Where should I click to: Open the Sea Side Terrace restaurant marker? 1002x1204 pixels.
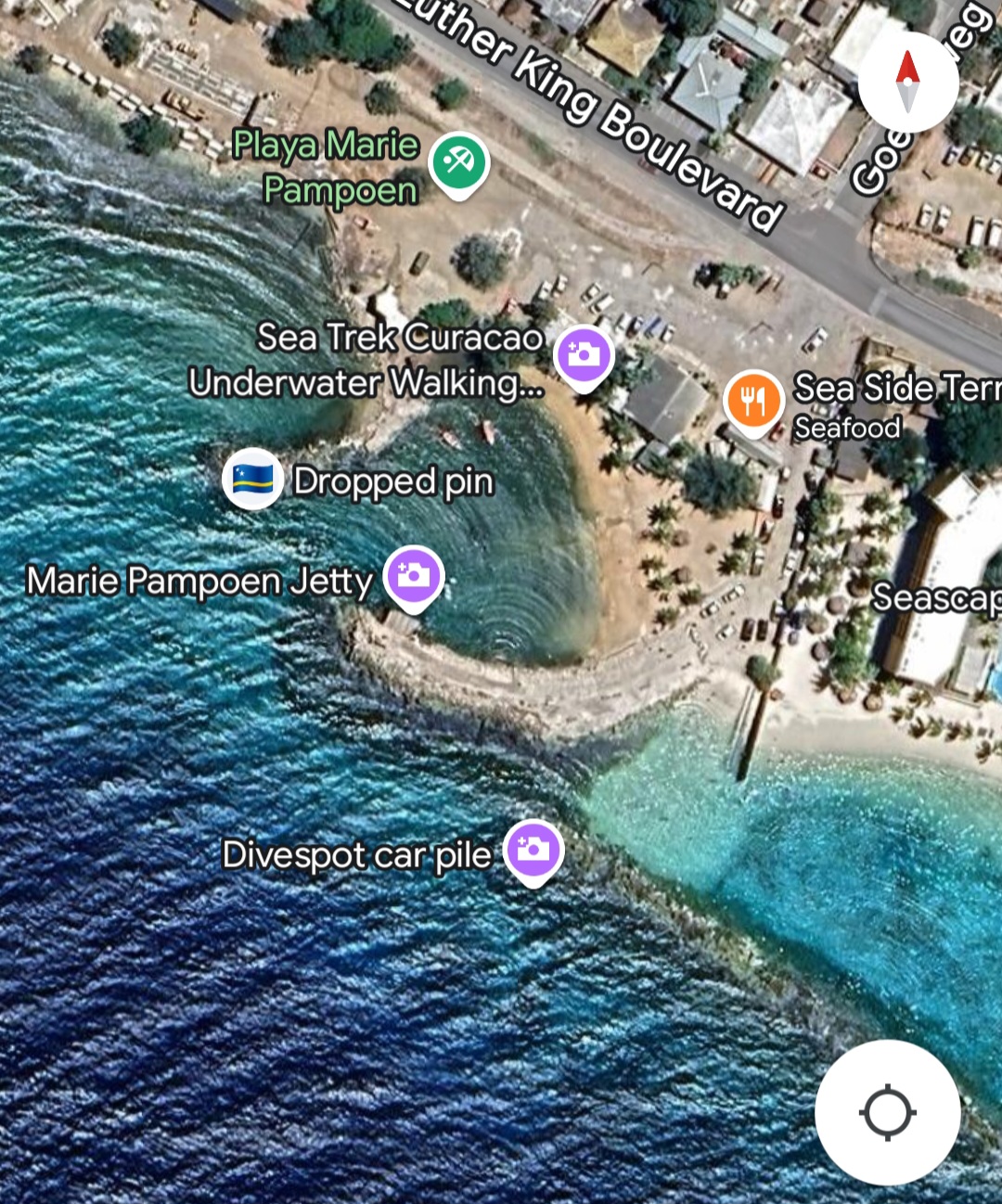(x=753, y=401)
